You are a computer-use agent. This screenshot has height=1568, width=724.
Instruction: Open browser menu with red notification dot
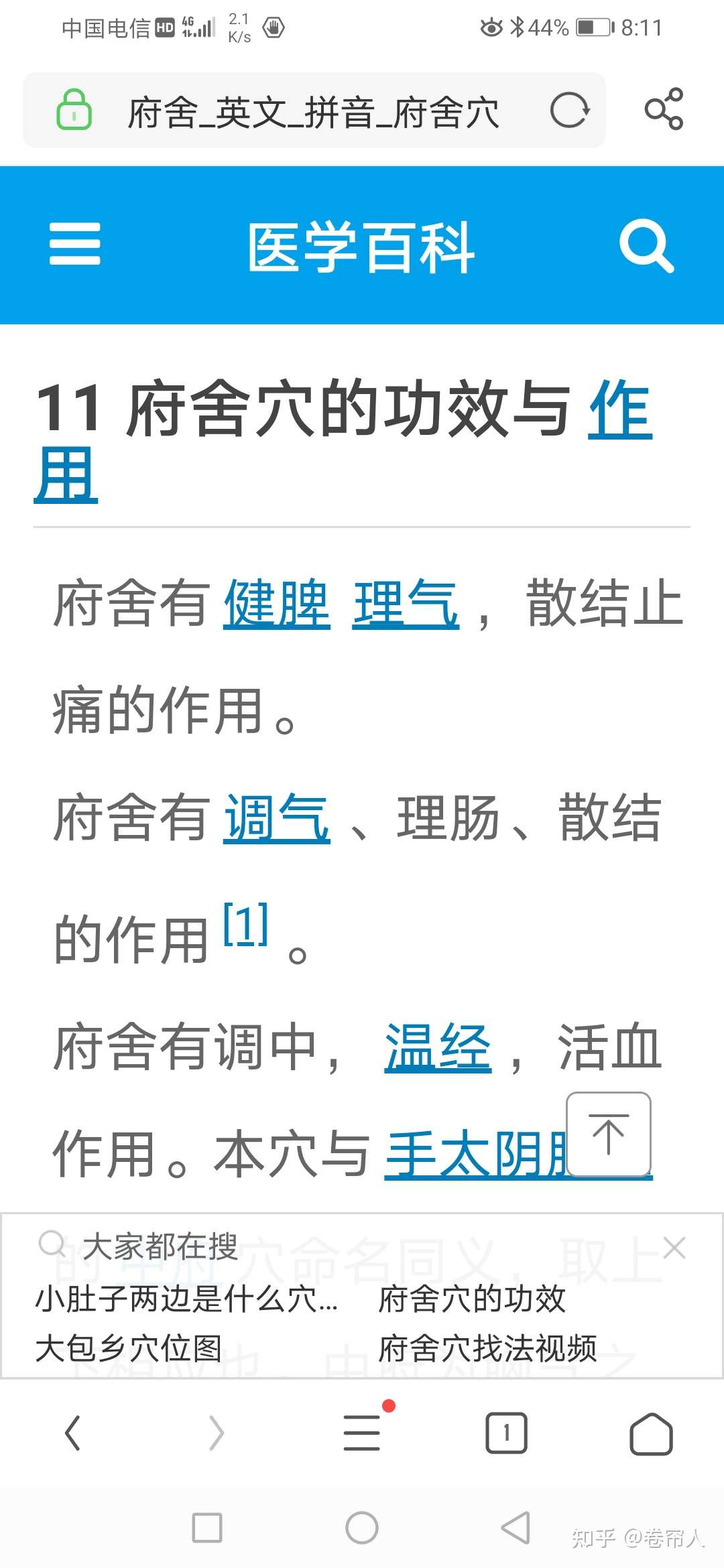pos(361,1434)
